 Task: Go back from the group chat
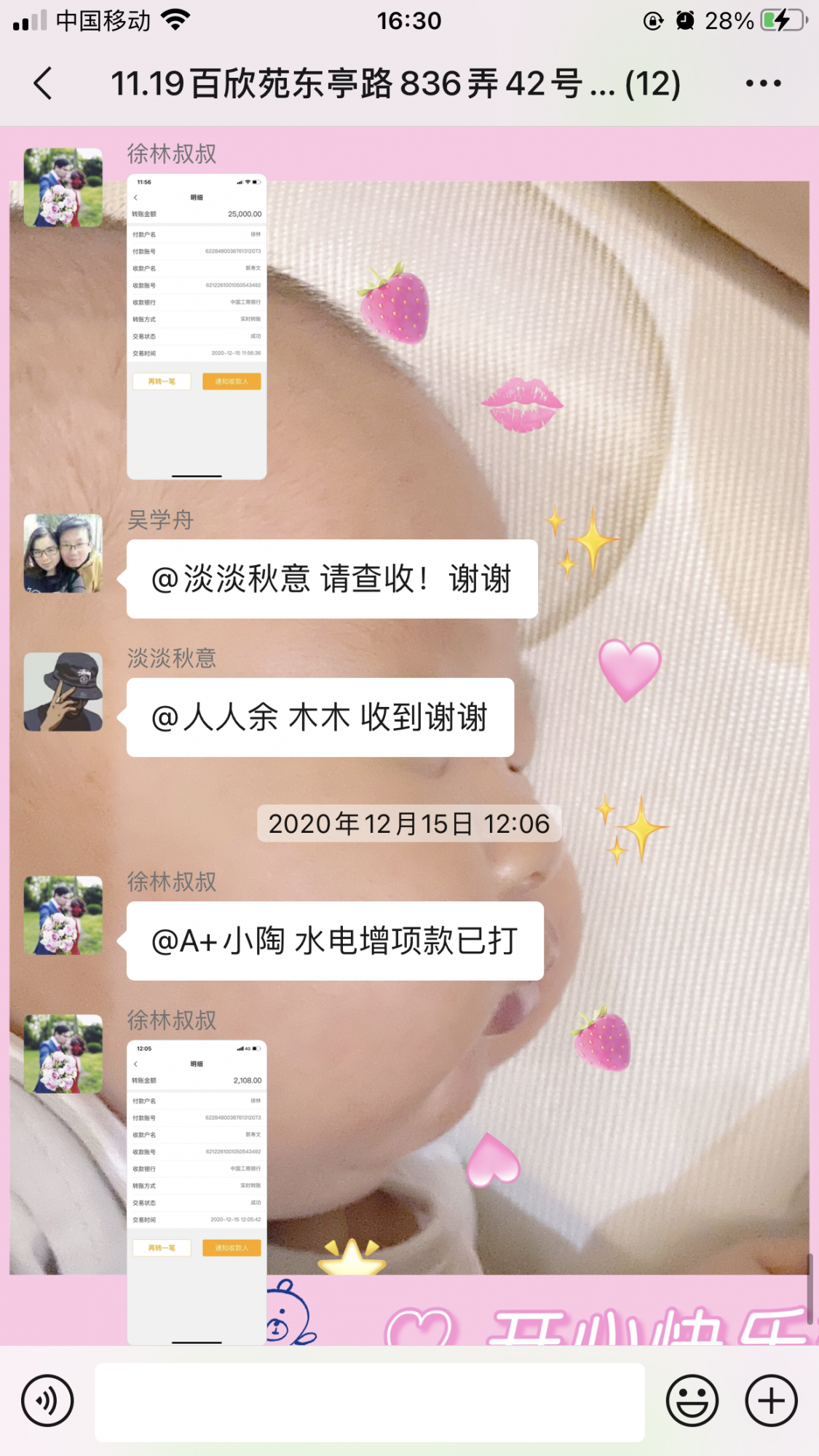[x=44, y=83]
